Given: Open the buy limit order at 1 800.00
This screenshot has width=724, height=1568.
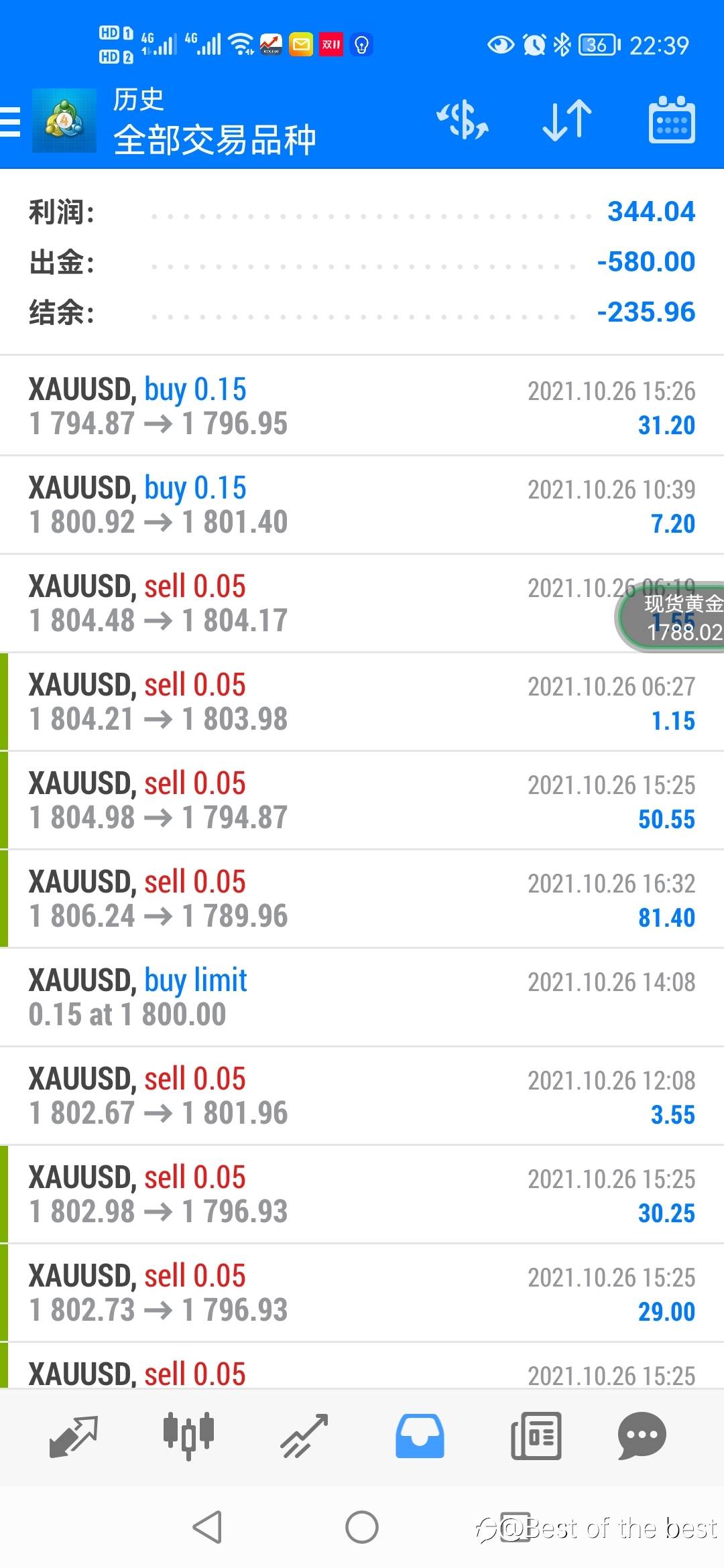Looking at the screenshot, I should [x=362, y=997].
